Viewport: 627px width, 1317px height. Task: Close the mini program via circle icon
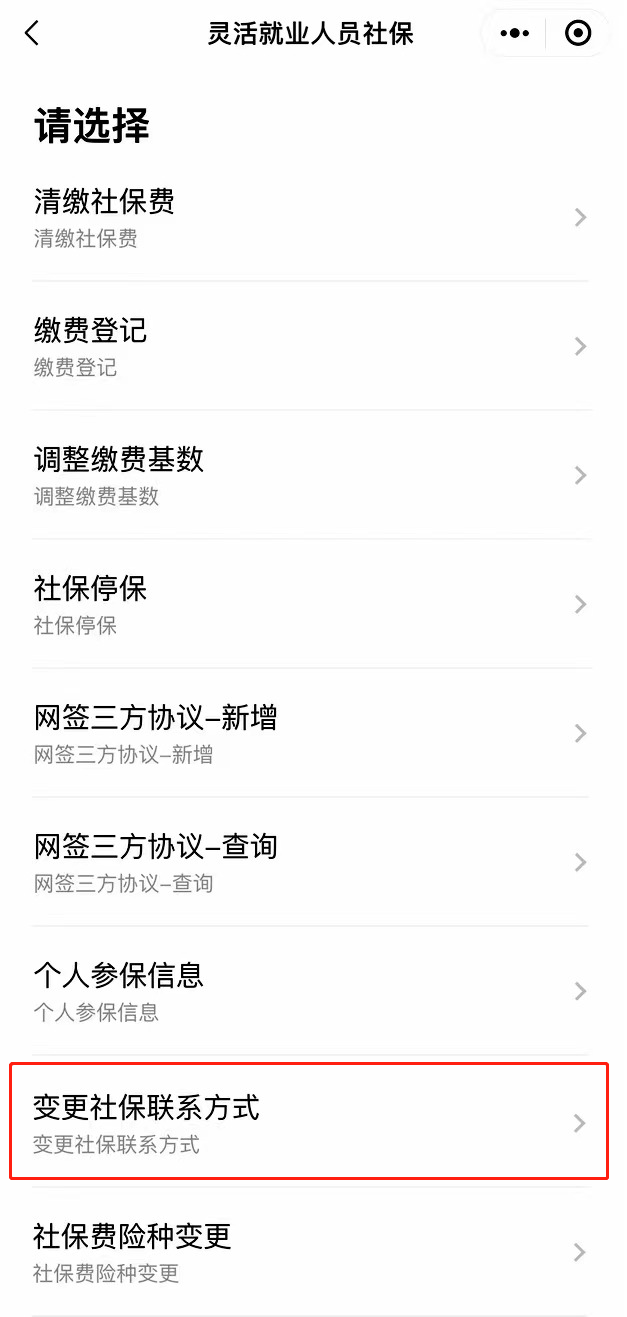(x=578, y=33)
